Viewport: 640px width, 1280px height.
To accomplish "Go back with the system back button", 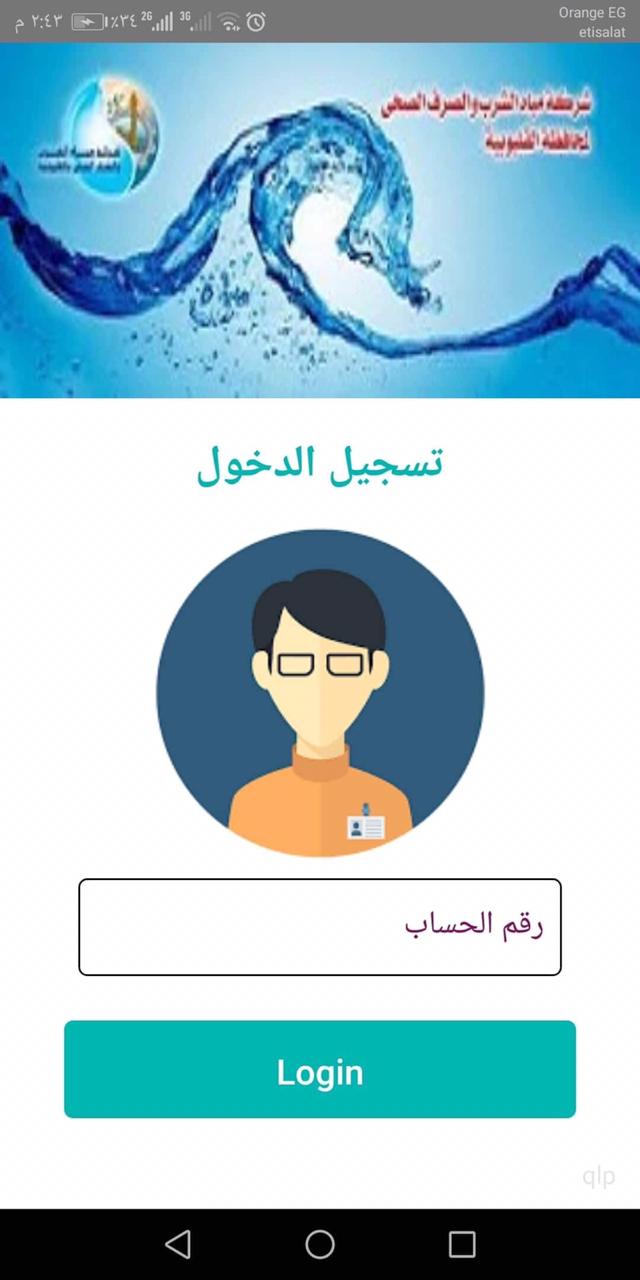I will point(178,1244).
